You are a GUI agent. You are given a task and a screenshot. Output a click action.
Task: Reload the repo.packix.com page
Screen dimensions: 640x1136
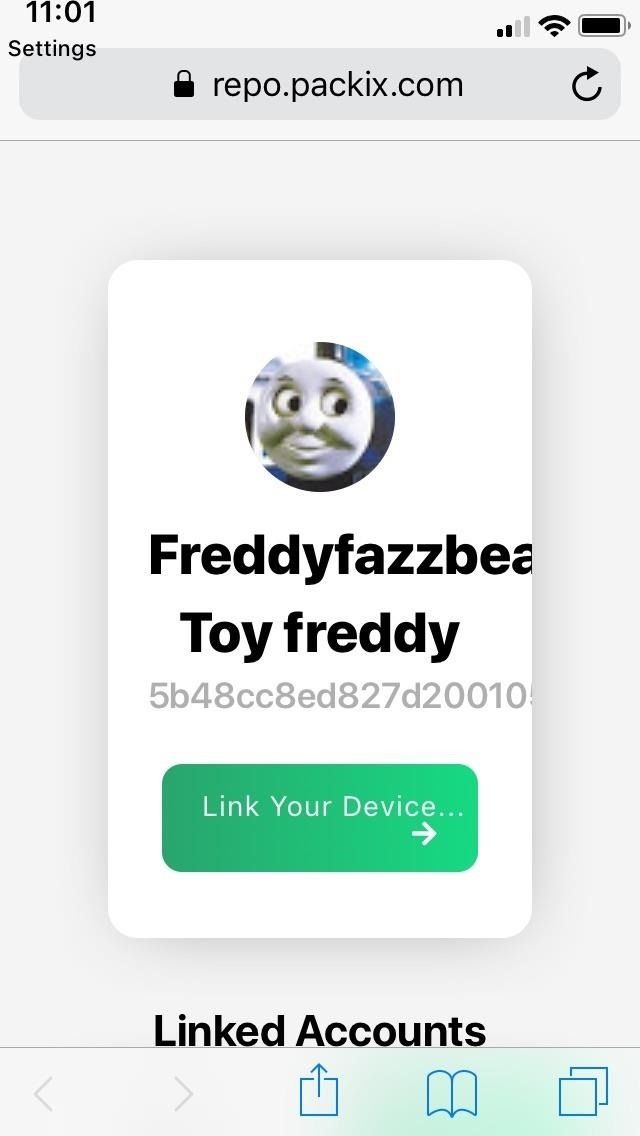587,85
